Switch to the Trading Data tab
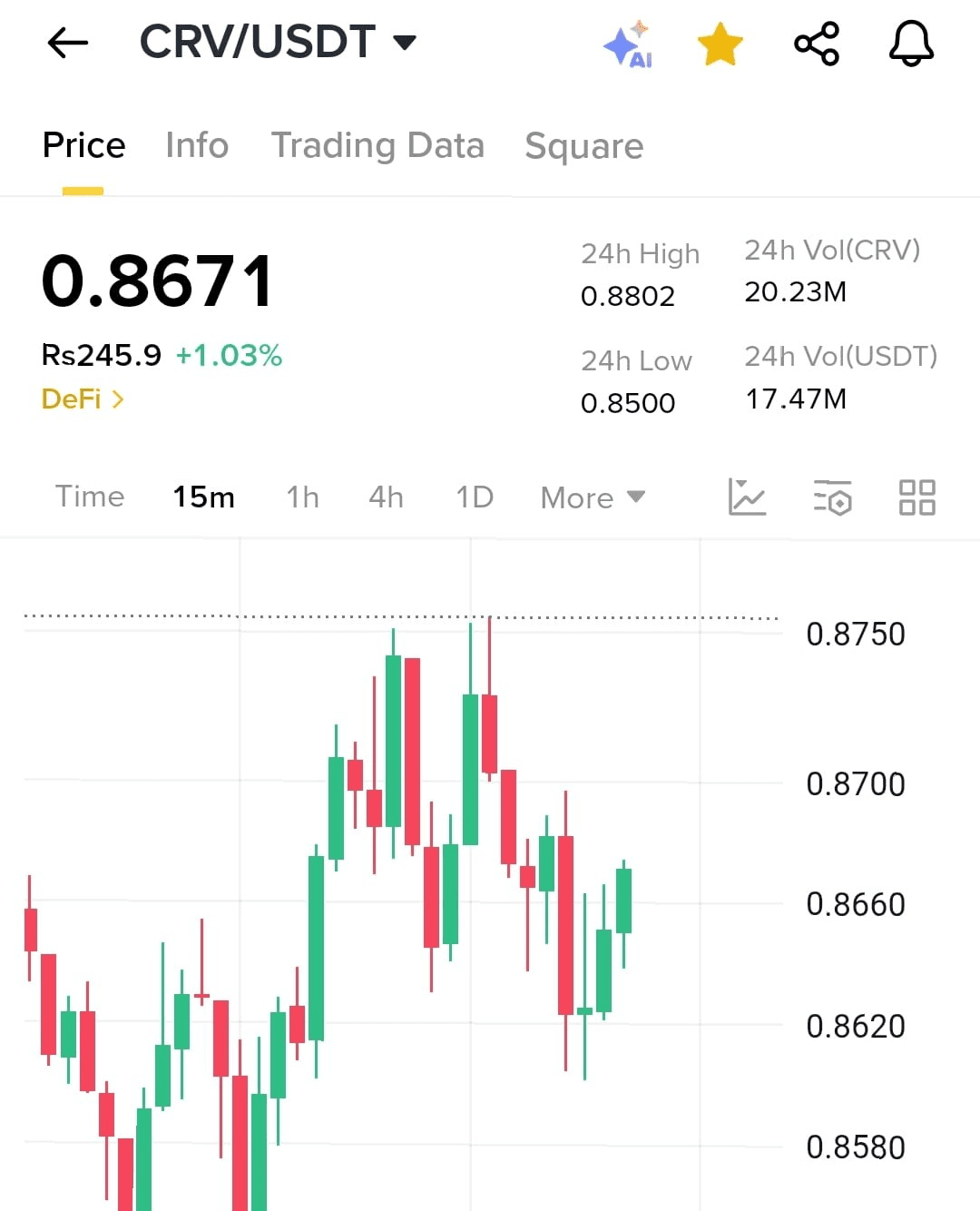This screenshot has height=1211, width=980. coord(377,145)
